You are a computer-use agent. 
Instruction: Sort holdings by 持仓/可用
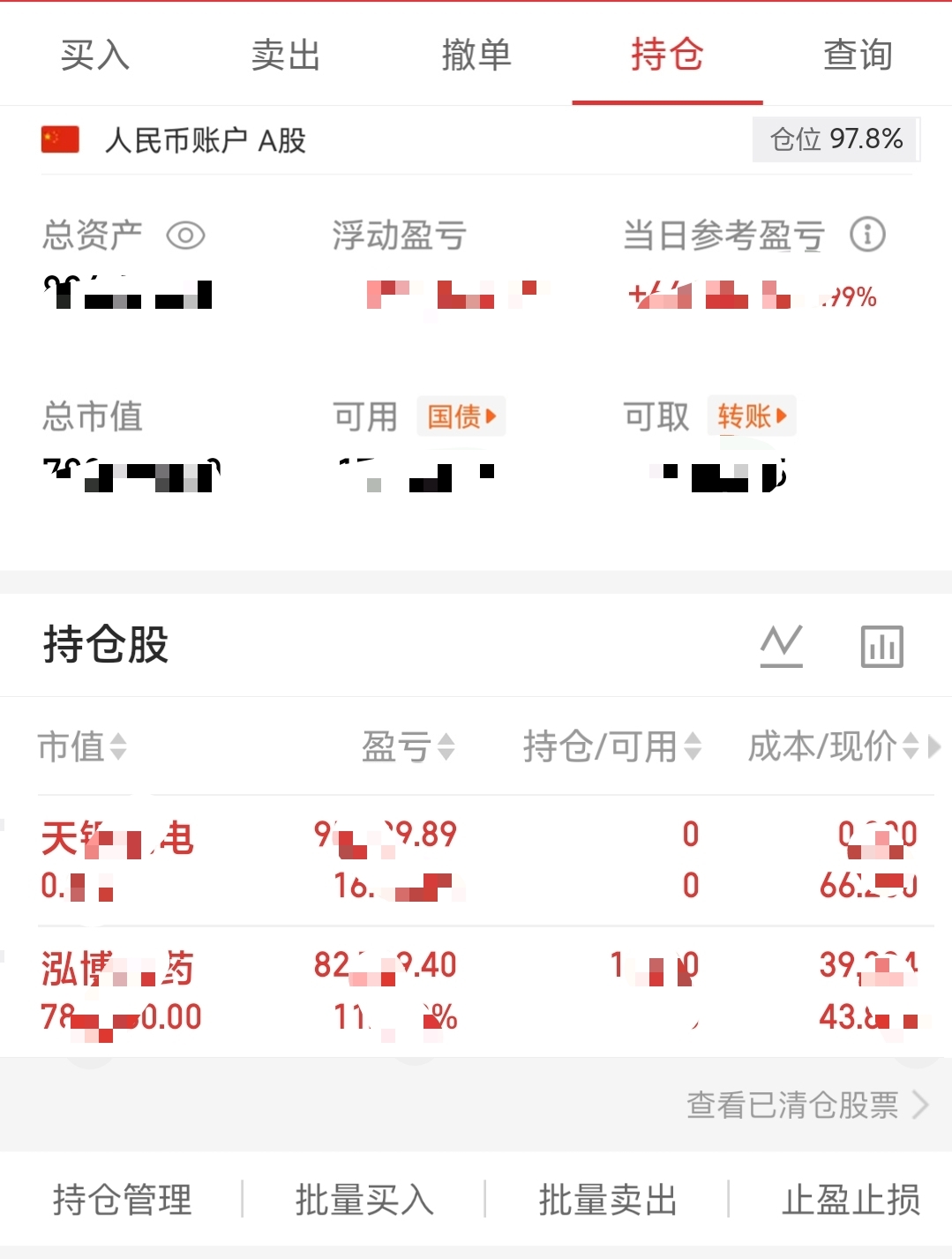[x=612, y=746]
